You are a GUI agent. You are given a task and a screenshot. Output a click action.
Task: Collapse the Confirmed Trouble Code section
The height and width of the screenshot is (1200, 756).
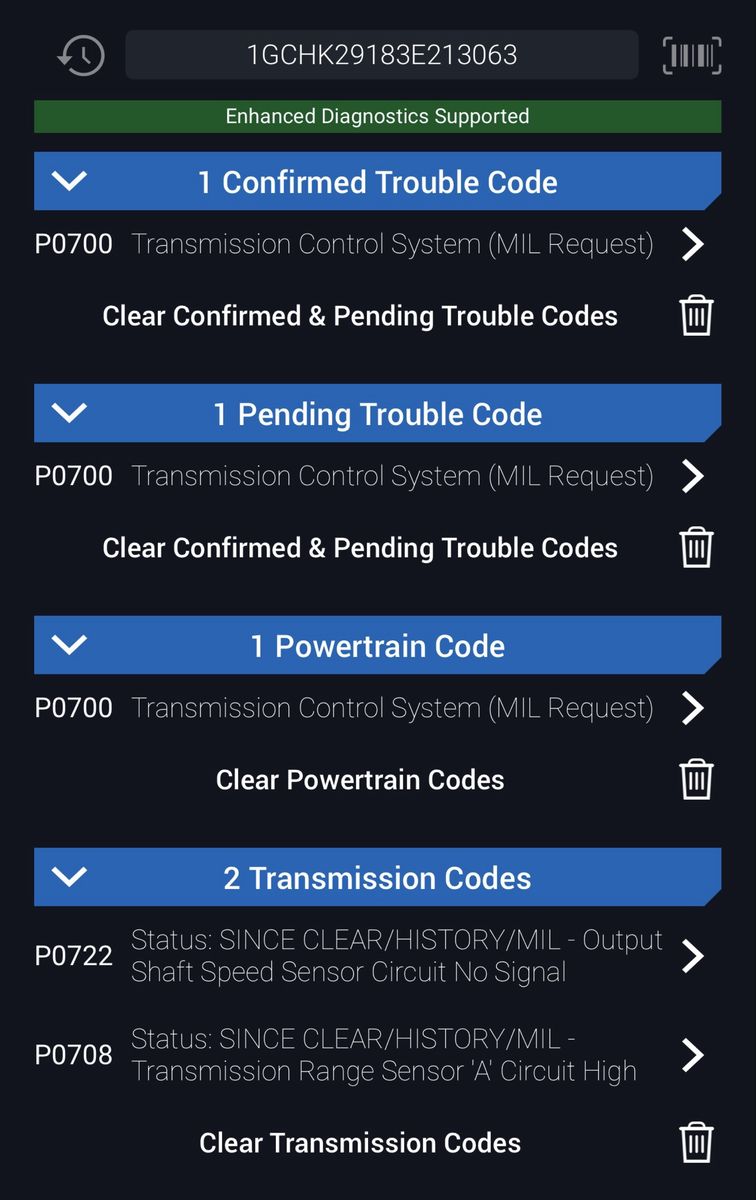[x=70, y=181]
